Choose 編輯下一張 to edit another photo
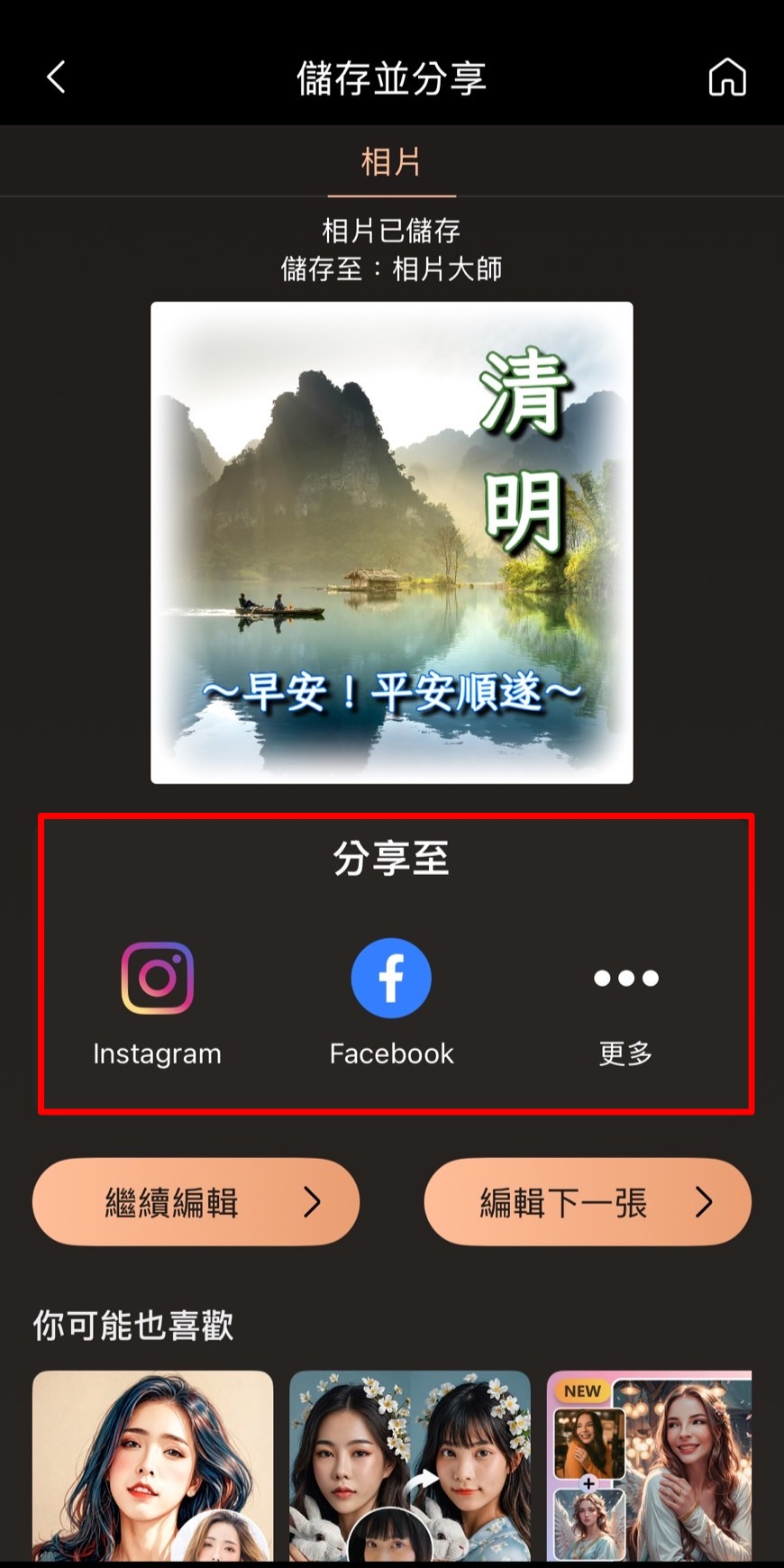The height and width of the screenshot is (1568, 784). [587, 1201]
